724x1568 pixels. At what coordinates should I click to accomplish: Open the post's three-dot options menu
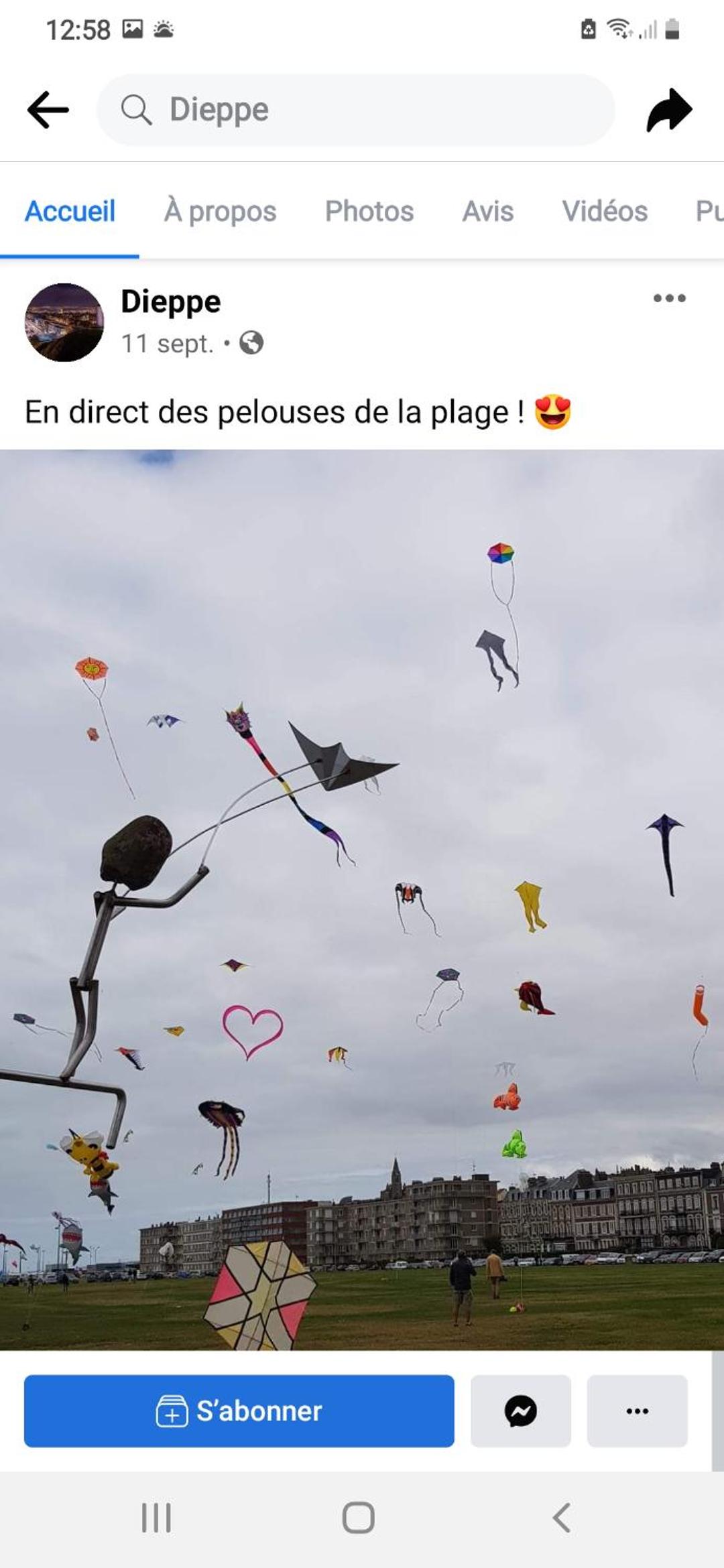click(x=670, y=298)
